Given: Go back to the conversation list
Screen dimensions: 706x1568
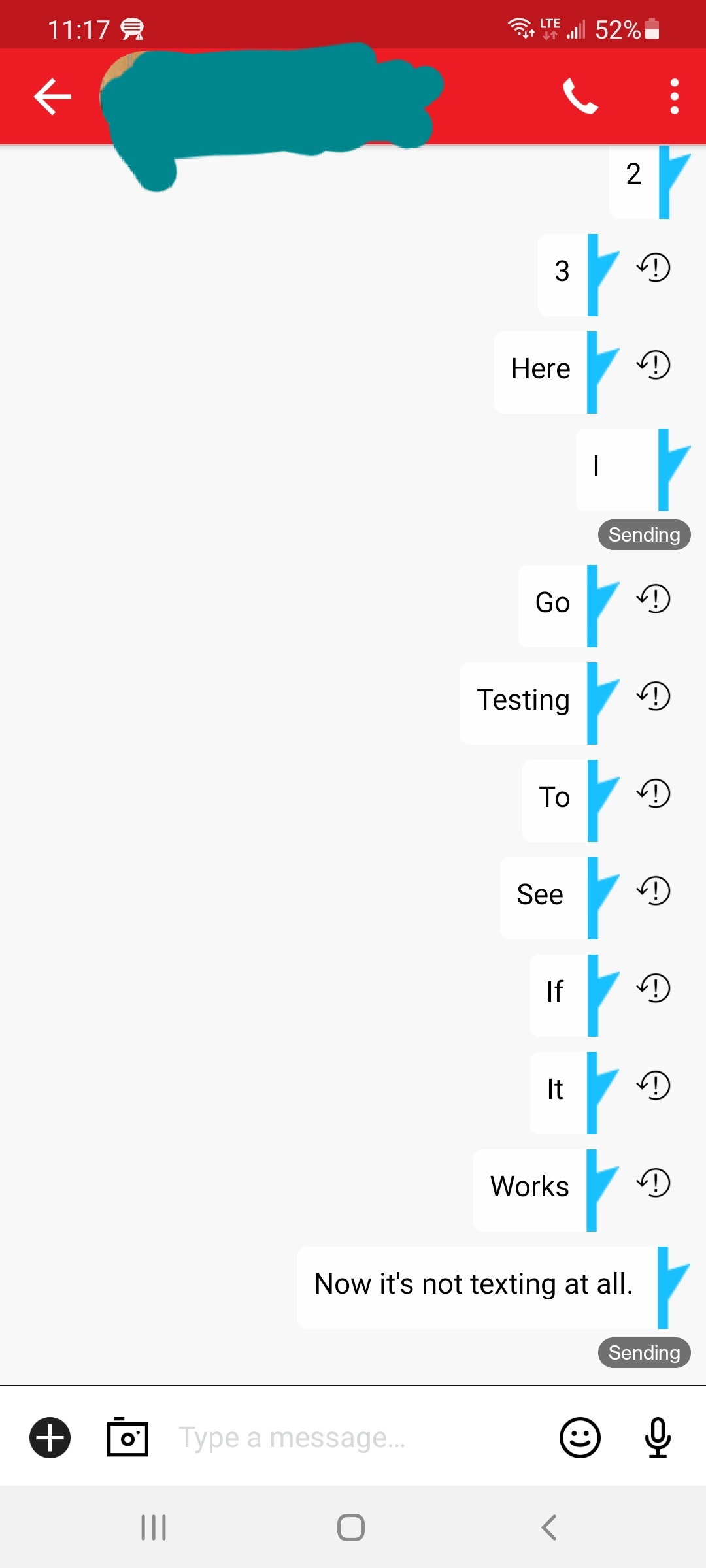Looking at the screenshot, I should (52, 97).
